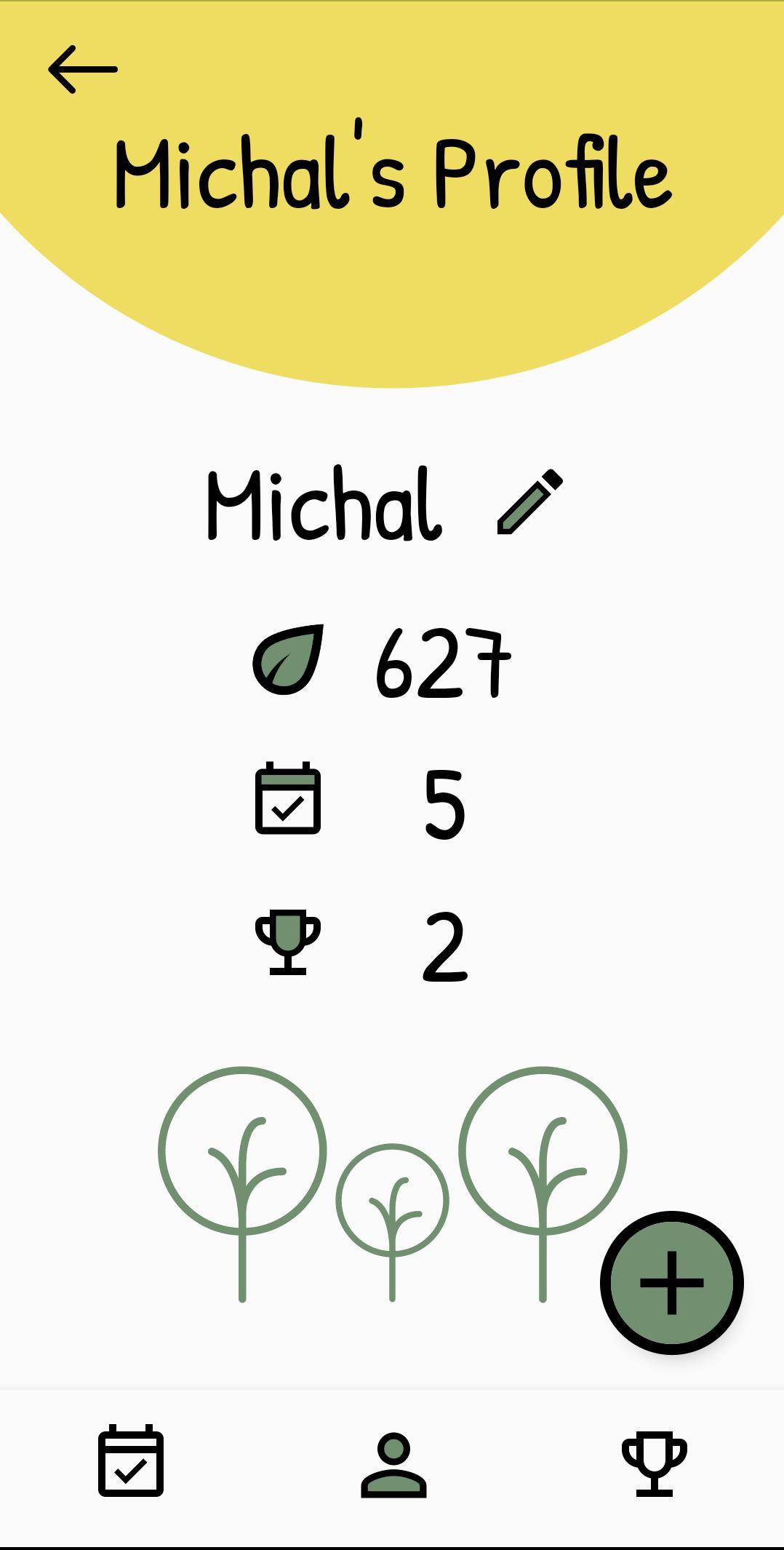Tap the green plus floating button
The image size is (784, 1550).
coord(670,1282)
